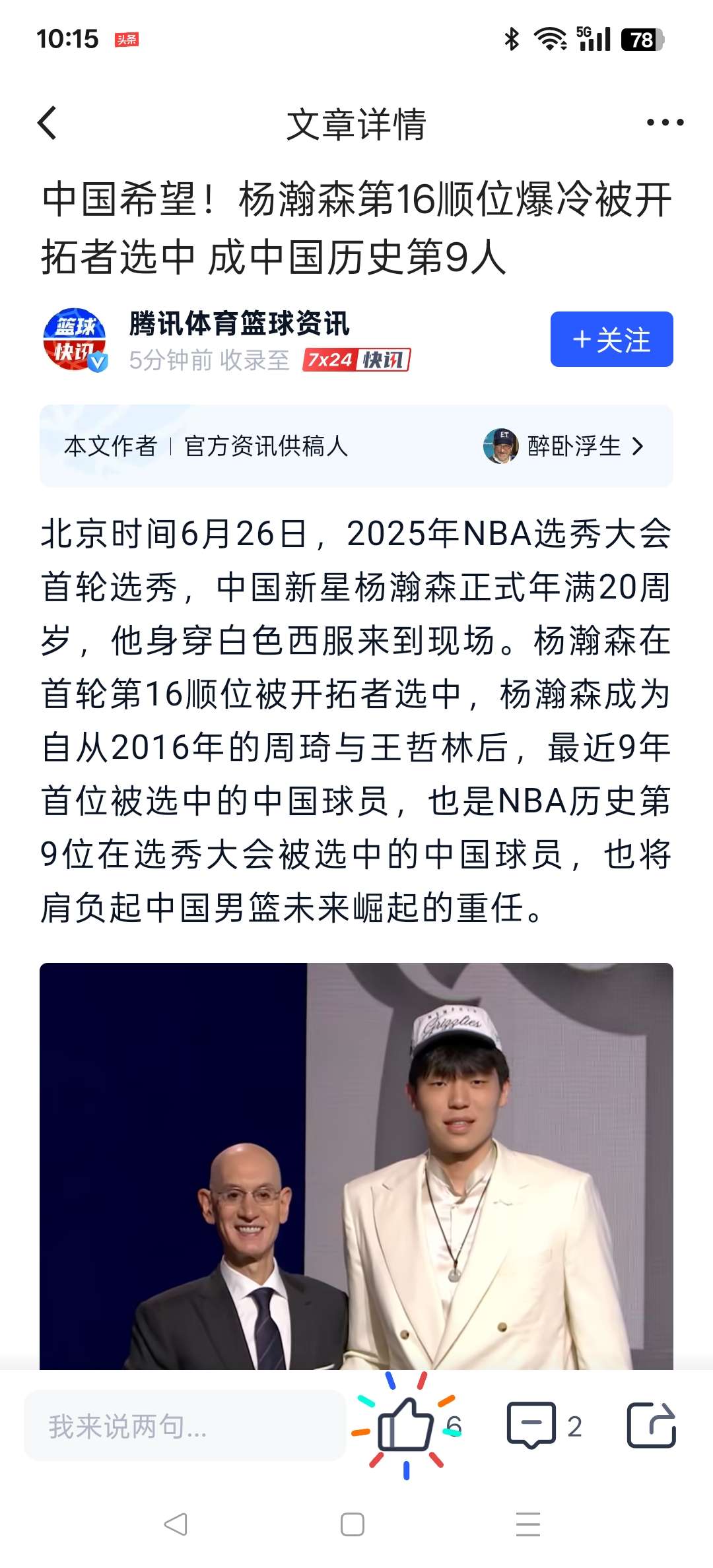Like this article with the thumbs-up
The height and width of the screenshot is (1568, 713).
(x=404, y=1425)
